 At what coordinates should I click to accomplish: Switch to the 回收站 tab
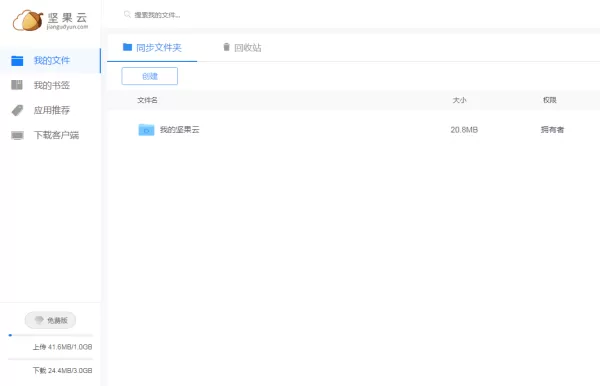[242, 48]
